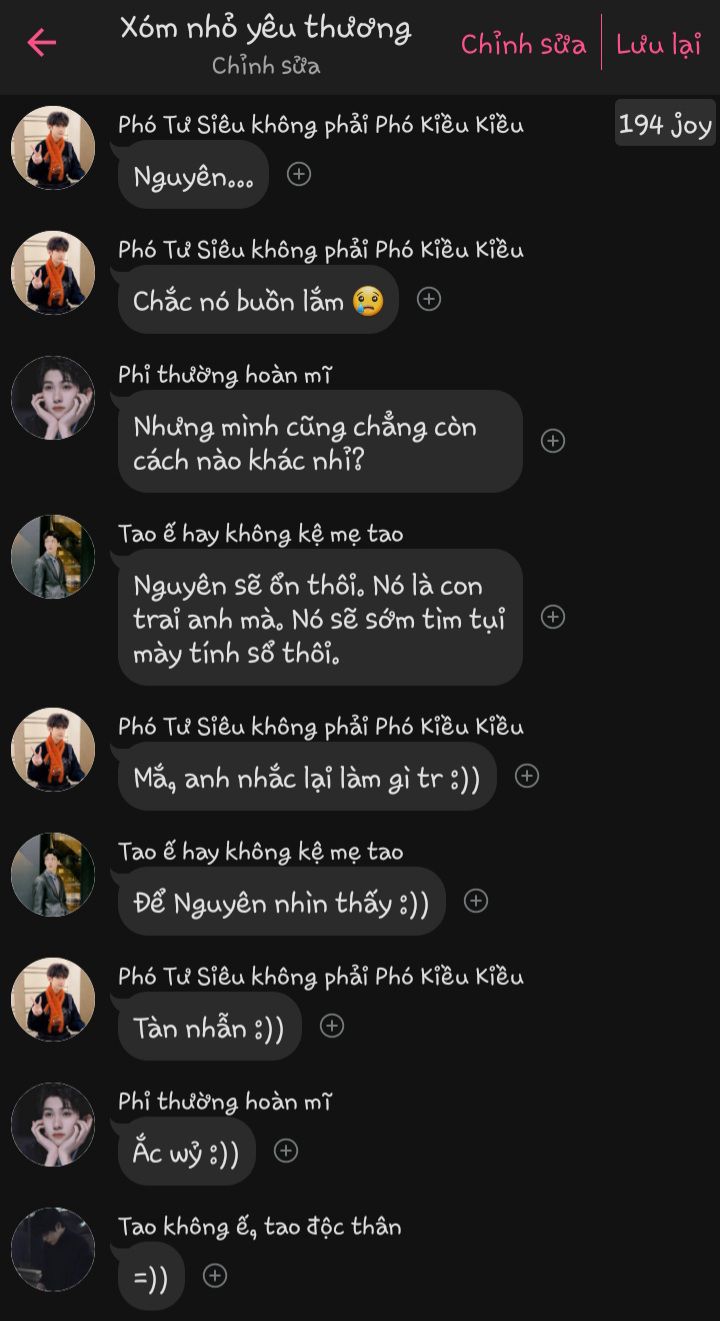Tap plus beside "Để Nguyên nhìn thấy" message
Image resolution: width=720 pixels, height=1321 pixels.
(x=476, y=901)
